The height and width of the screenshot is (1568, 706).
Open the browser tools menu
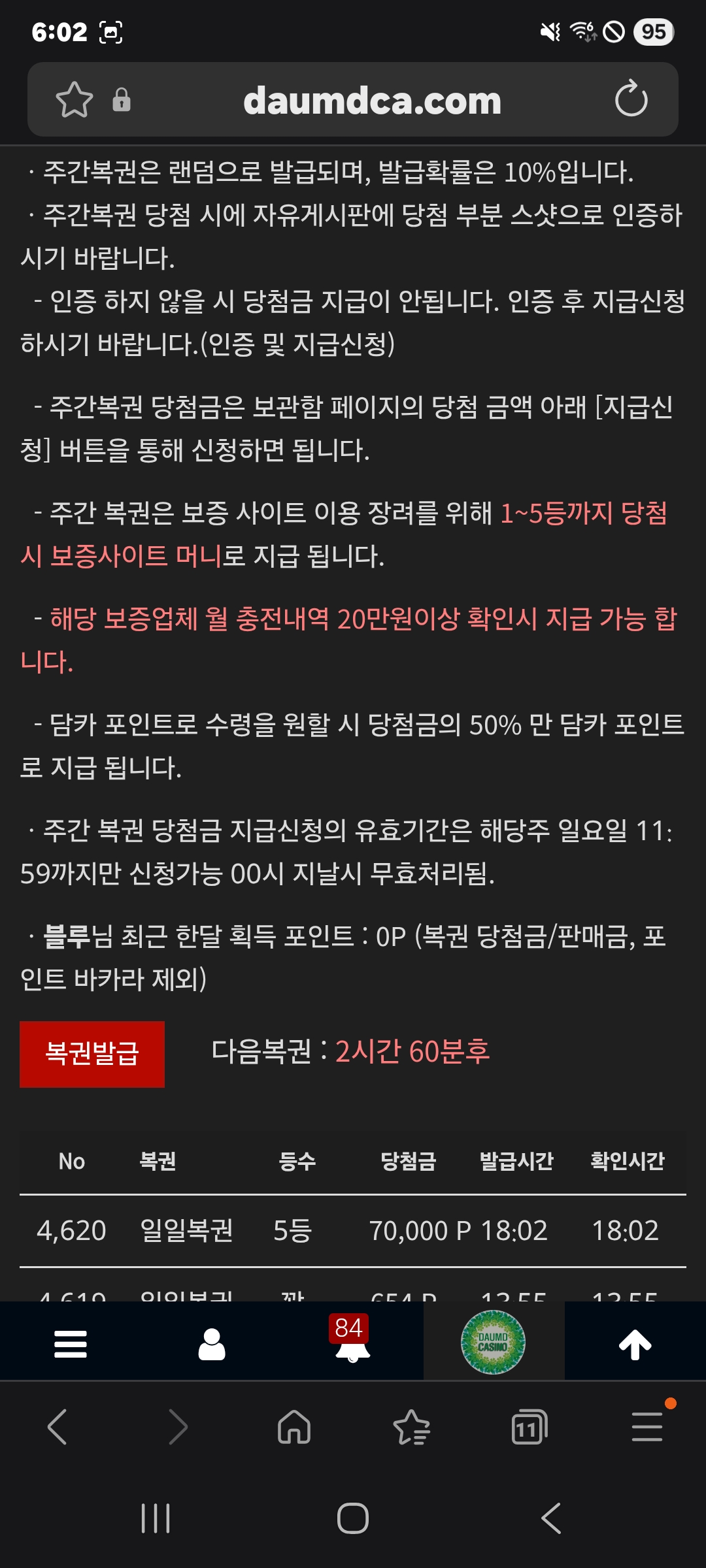click(x=647, y=1427)
